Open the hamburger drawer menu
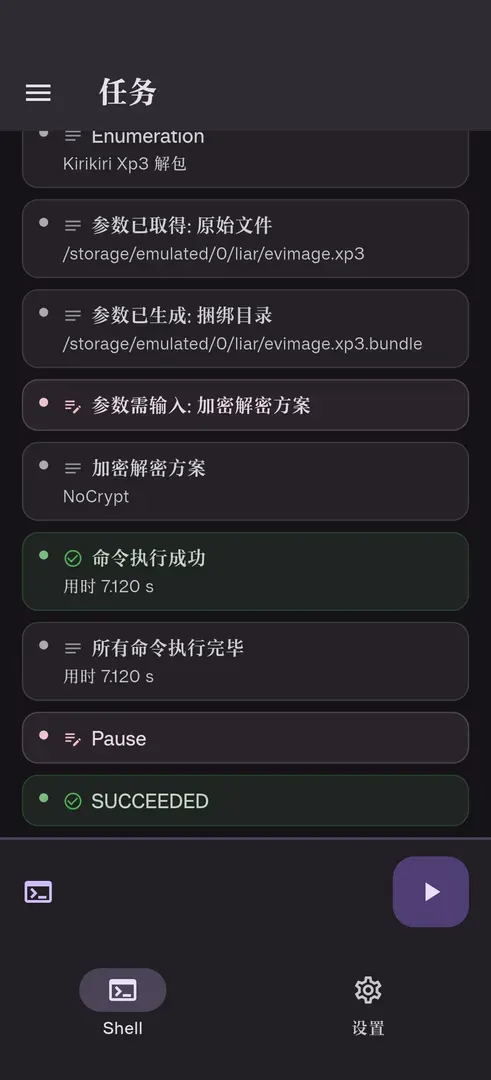This screenshot has width=491, height=1080. (38, 93)
